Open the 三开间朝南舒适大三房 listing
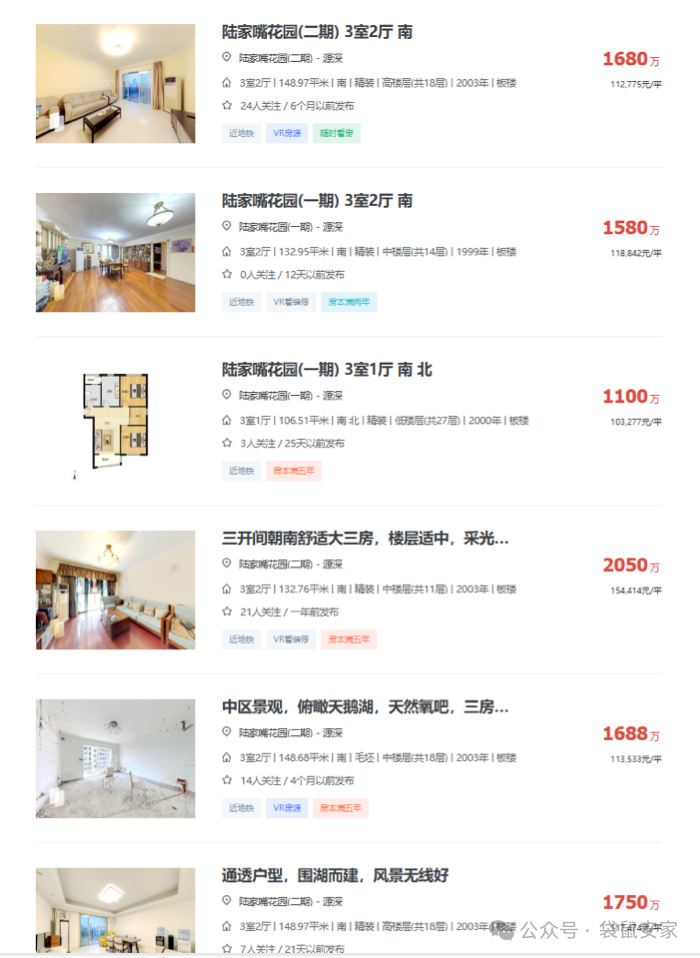700x958 pixels. pos(365,539)
